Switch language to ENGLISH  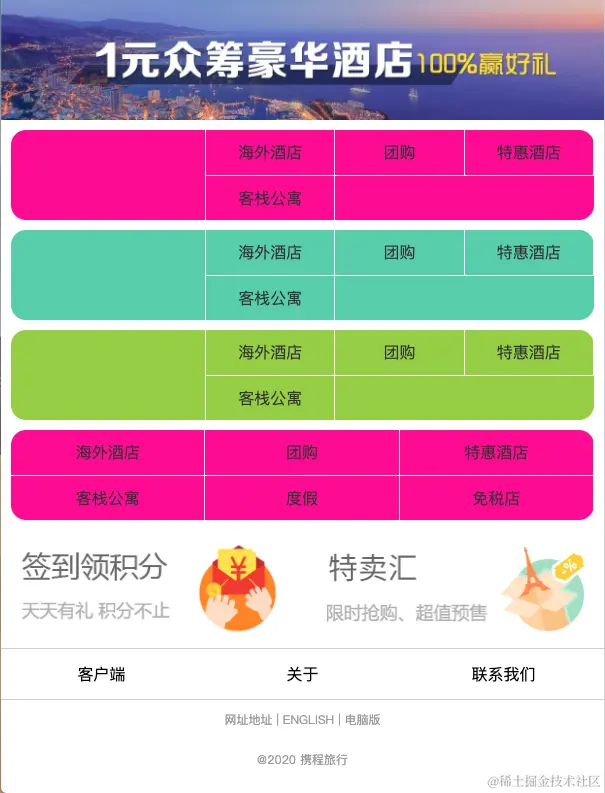[x=308, y=720]
